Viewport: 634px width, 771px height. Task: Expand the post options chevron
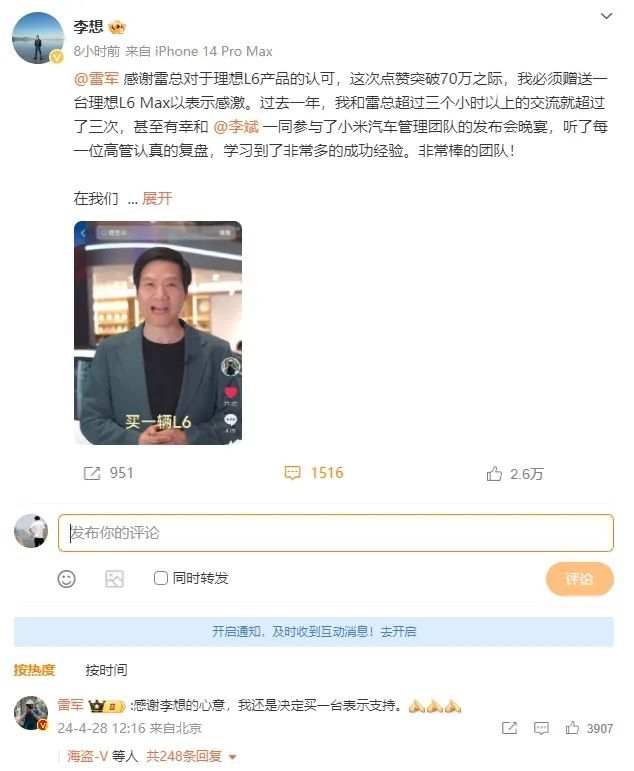click(x=607, y=17)
